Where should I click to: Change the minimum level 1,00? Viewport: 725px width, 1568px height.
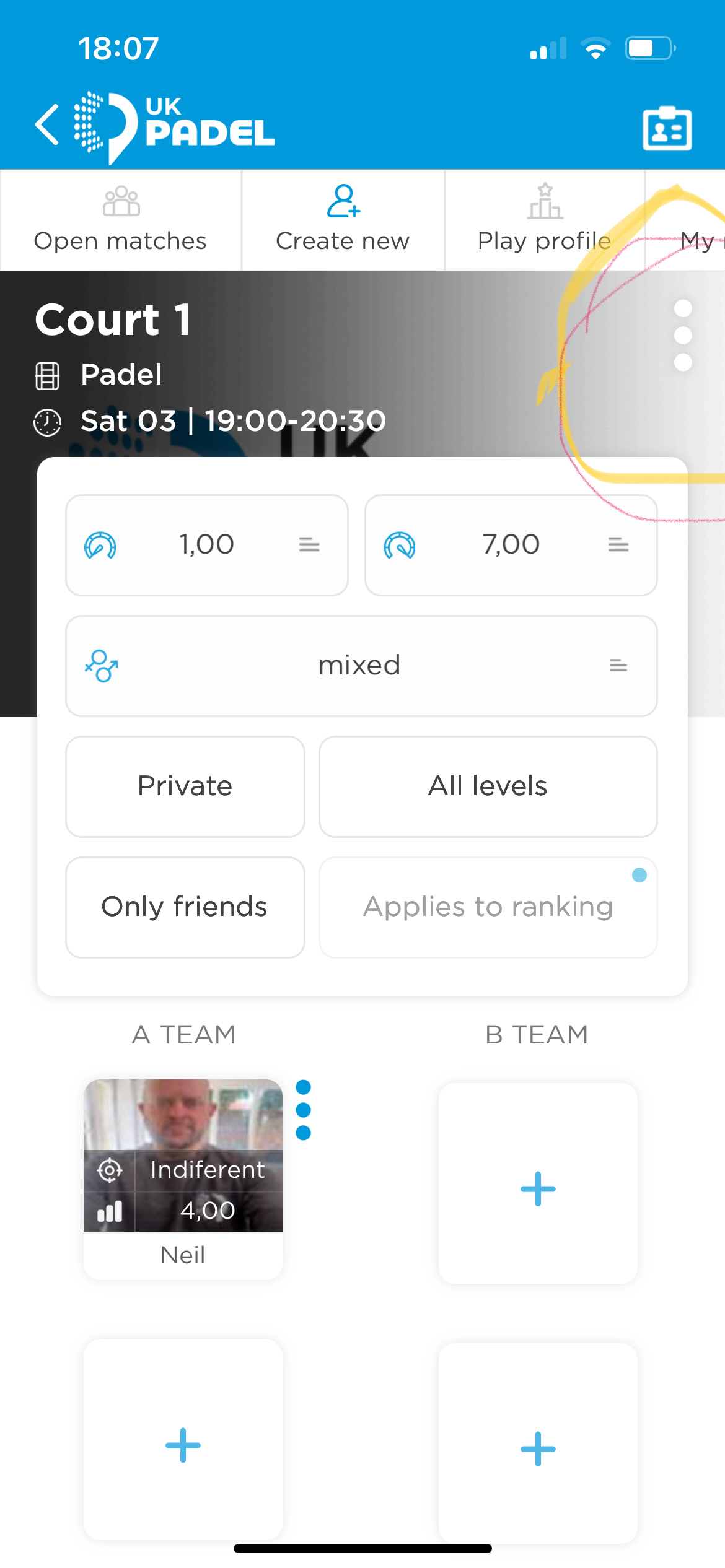pyautogui.click(x=206, y=545)
